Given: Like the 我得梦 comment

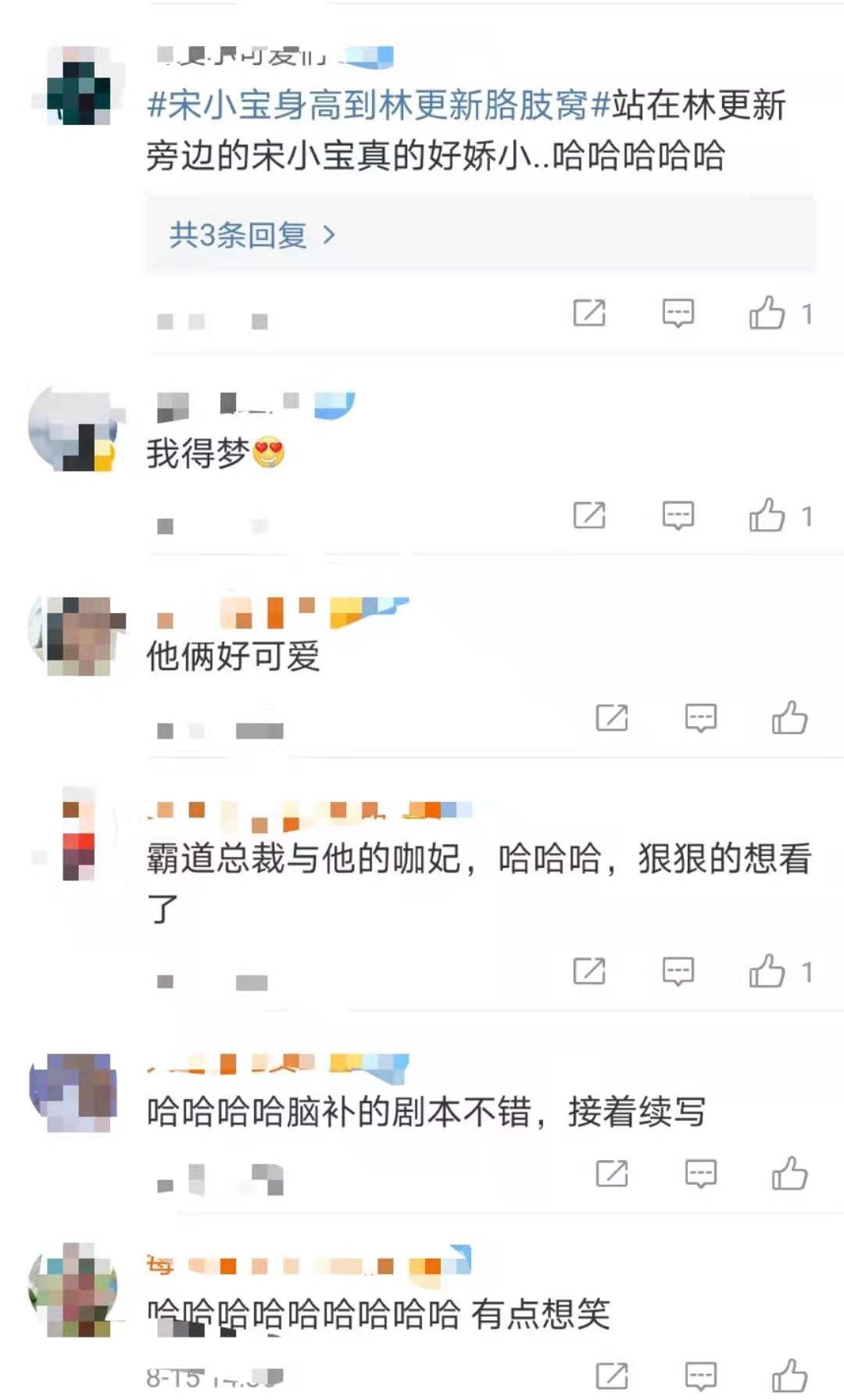Looking at the screenshot, I should click(767, 515).
